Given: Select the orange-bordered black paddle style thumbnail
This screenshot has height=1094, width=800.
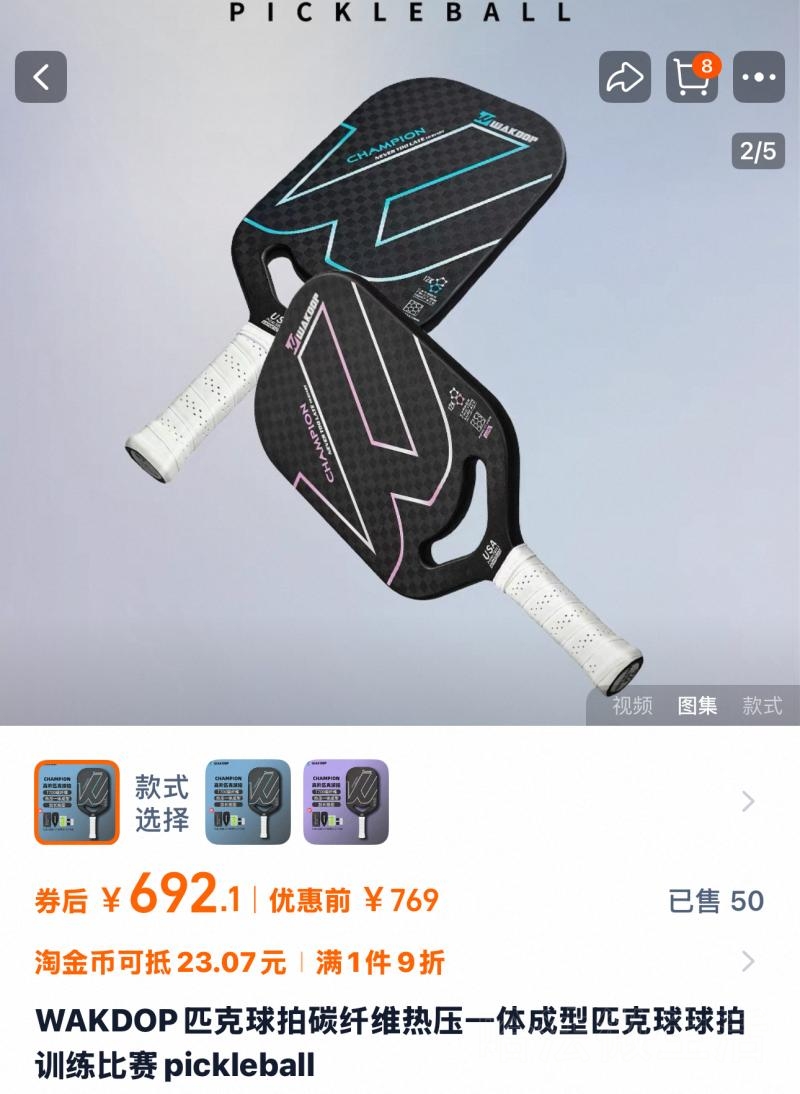Looking at the screenshot, I should (77, 802).
